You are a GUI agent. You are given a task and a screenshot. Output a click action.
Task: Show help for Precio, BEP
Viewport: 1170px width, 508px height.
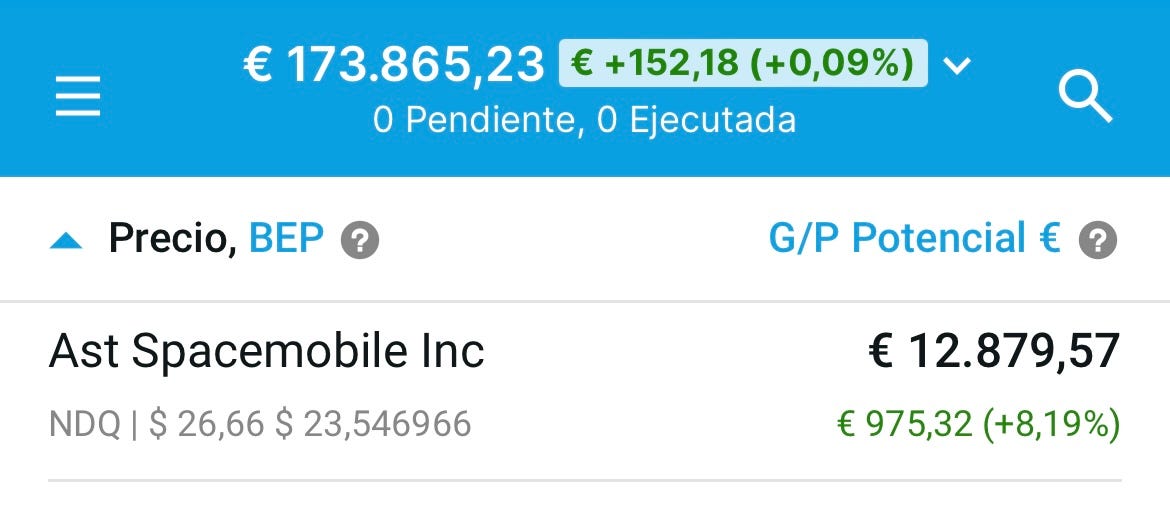pyautogui.click(x=360, y=241)
